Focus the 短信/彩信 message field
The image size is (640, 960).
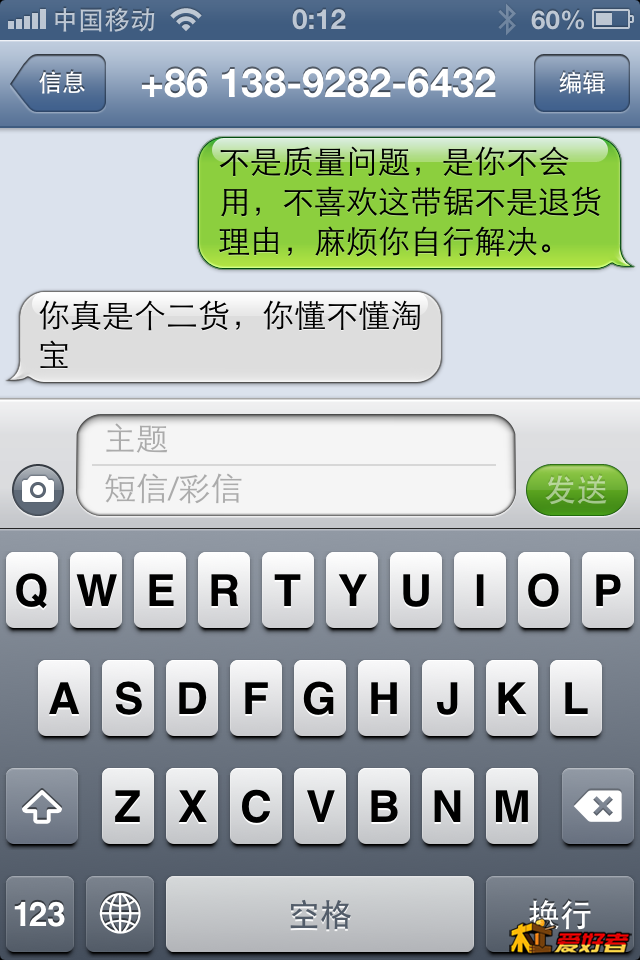295,489
